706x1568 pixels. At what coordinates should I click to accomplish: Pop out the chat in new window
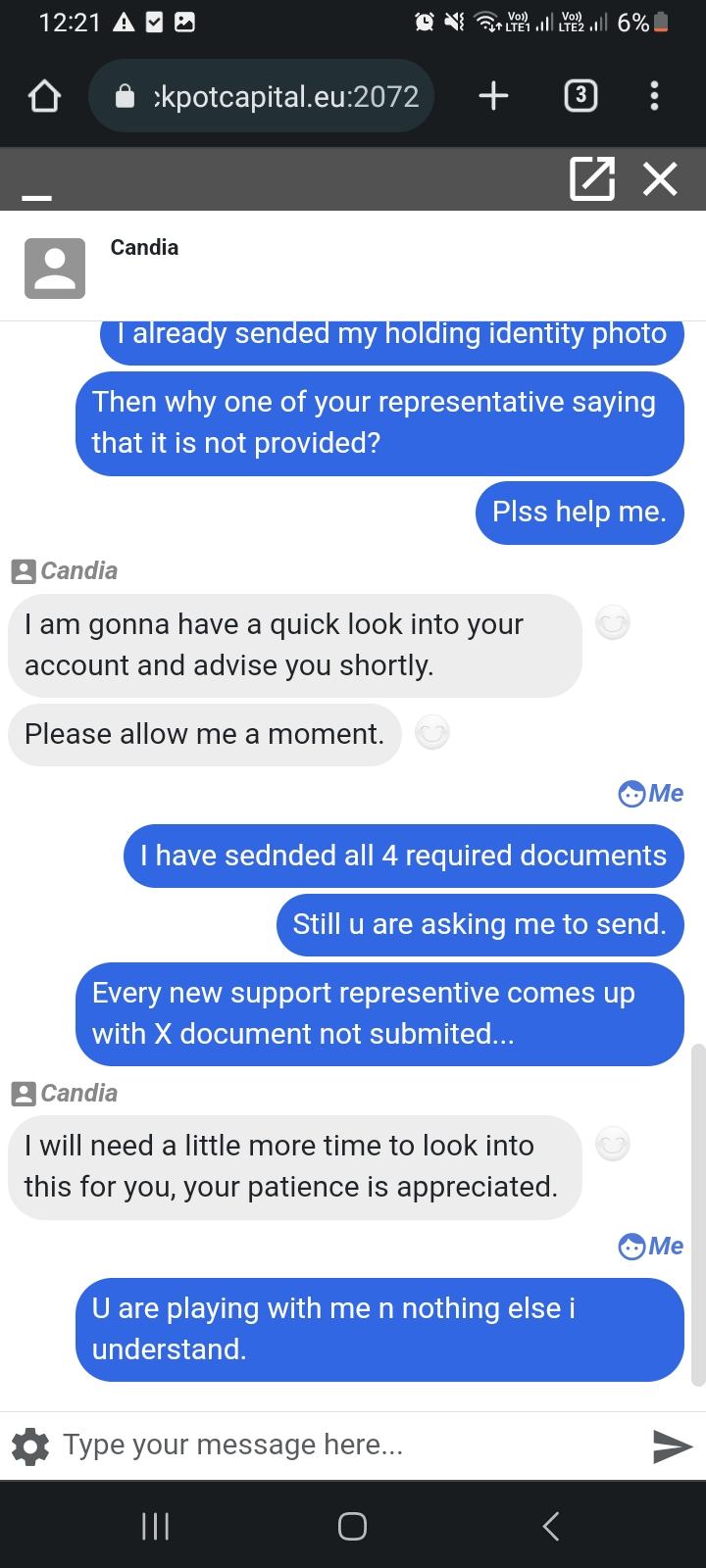coord(591,178)
